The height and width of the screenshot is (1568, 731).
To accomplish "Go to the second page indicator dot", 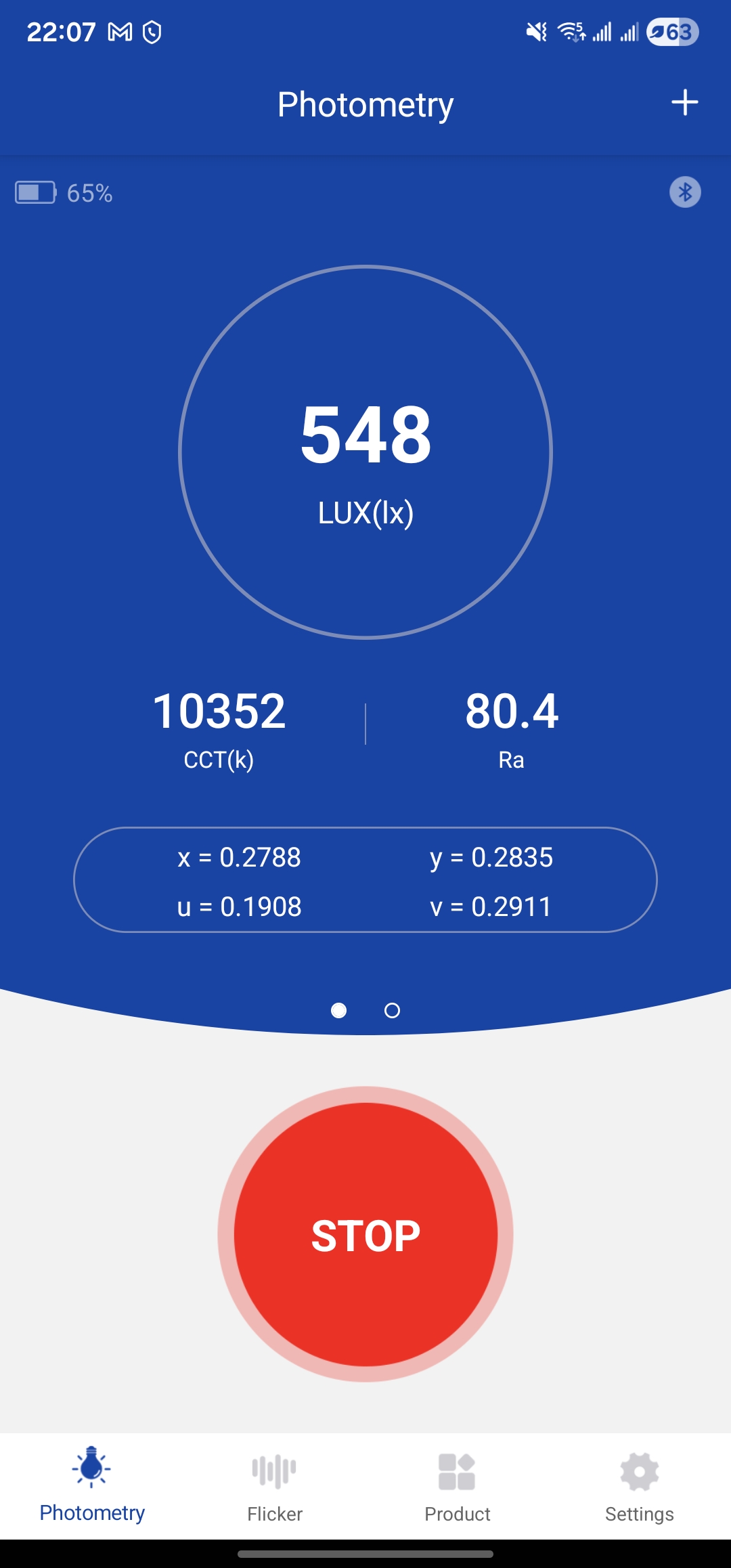I will pyautogui.click(x=392, y=1011).
